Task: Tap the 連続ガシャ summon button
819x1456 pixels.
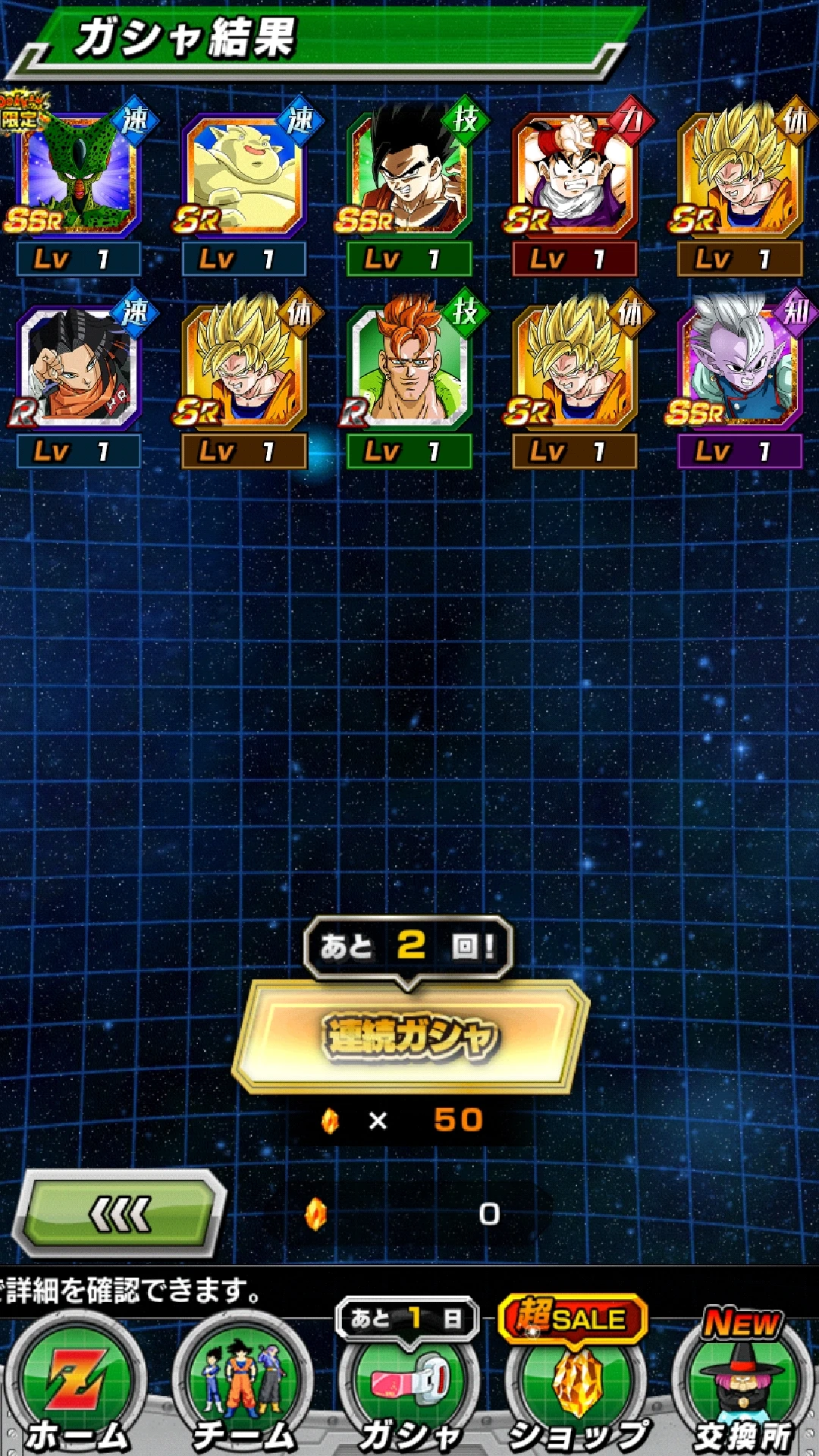Action: pyautogui.click(x=410, y=1036)
